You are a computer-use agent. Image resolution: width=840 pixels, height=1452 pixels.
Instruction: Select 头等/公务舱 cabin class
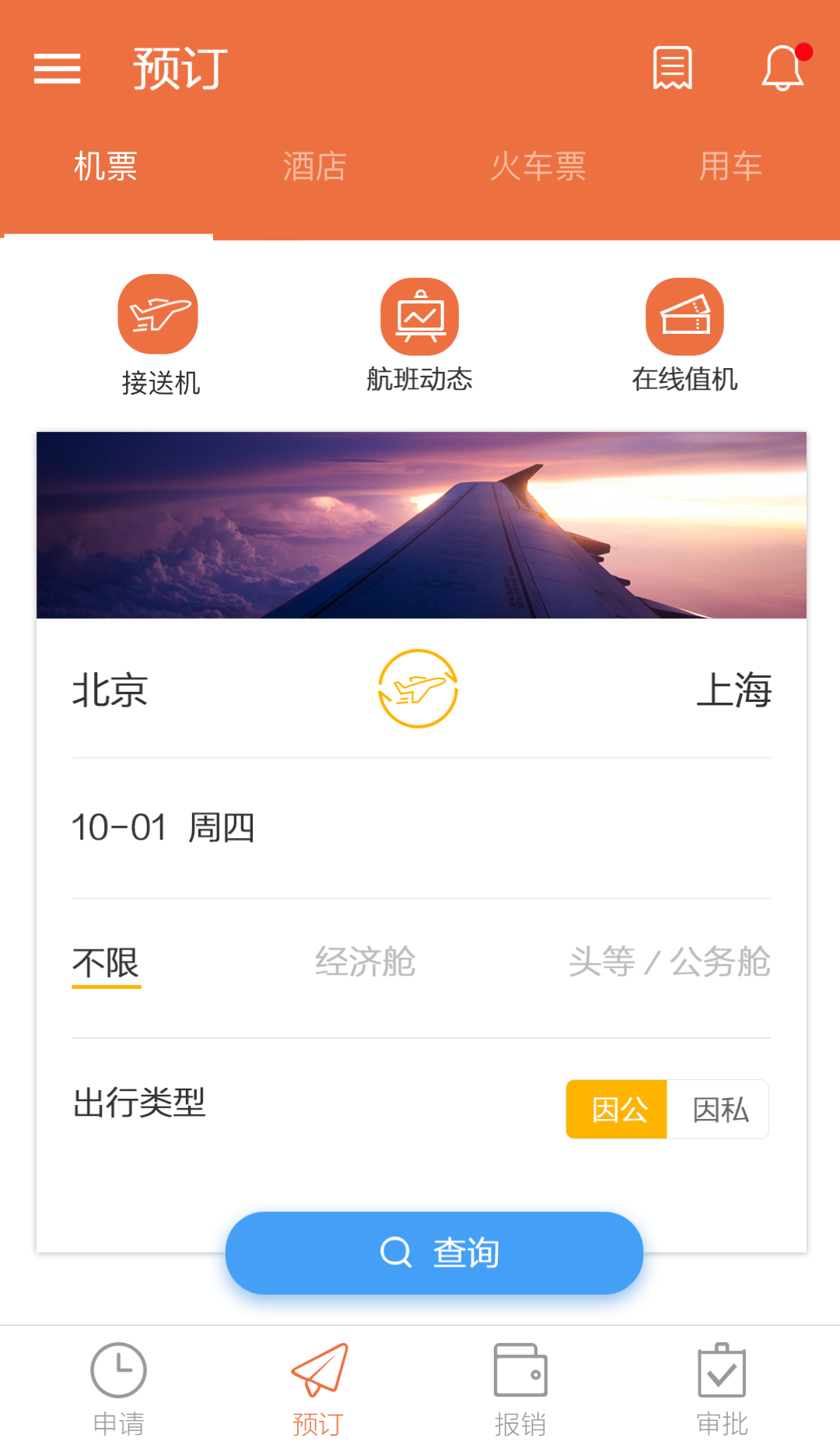point(669,963)
